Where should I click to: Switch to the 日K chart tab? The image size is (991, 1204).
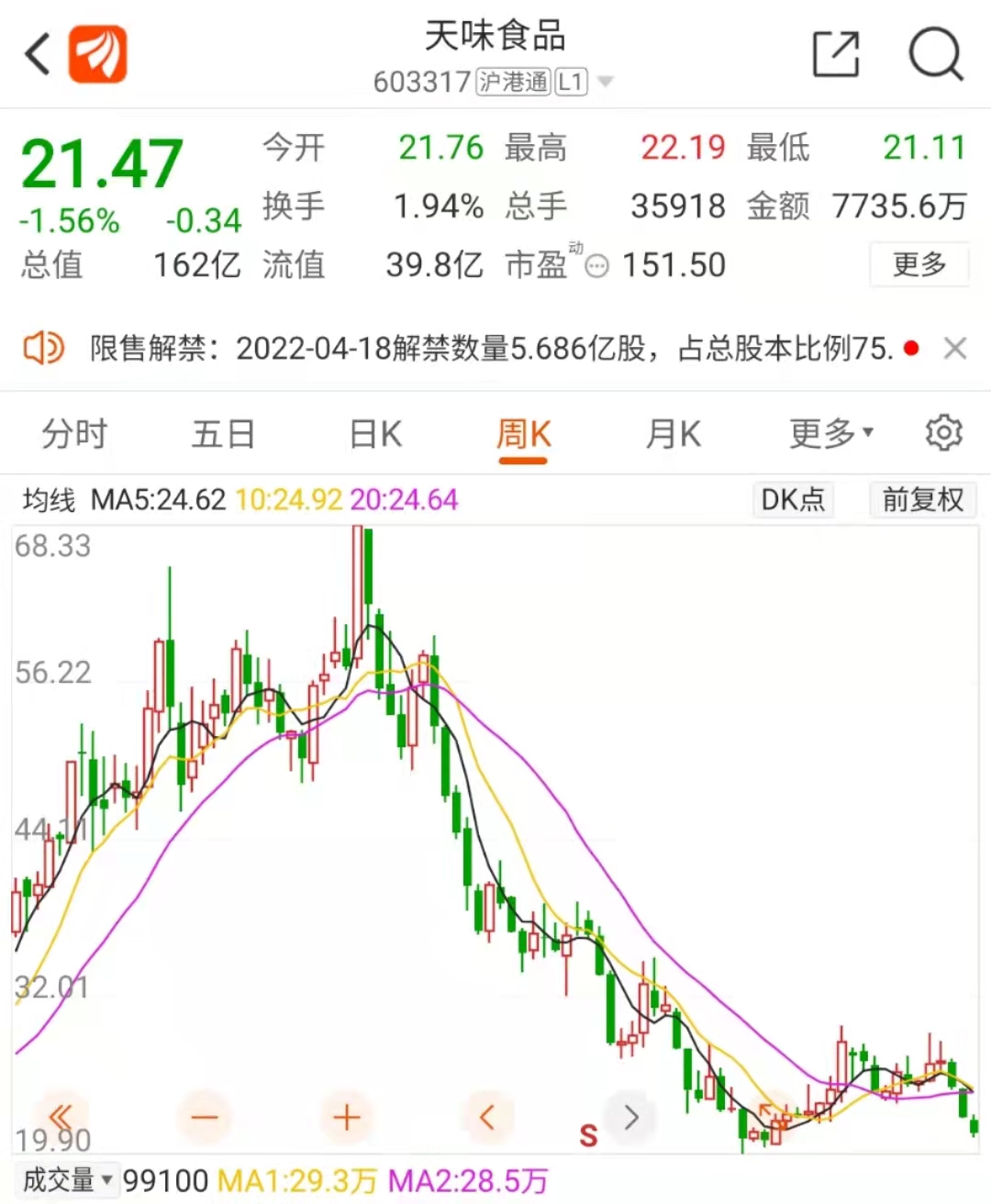click(x=375, y=434)
